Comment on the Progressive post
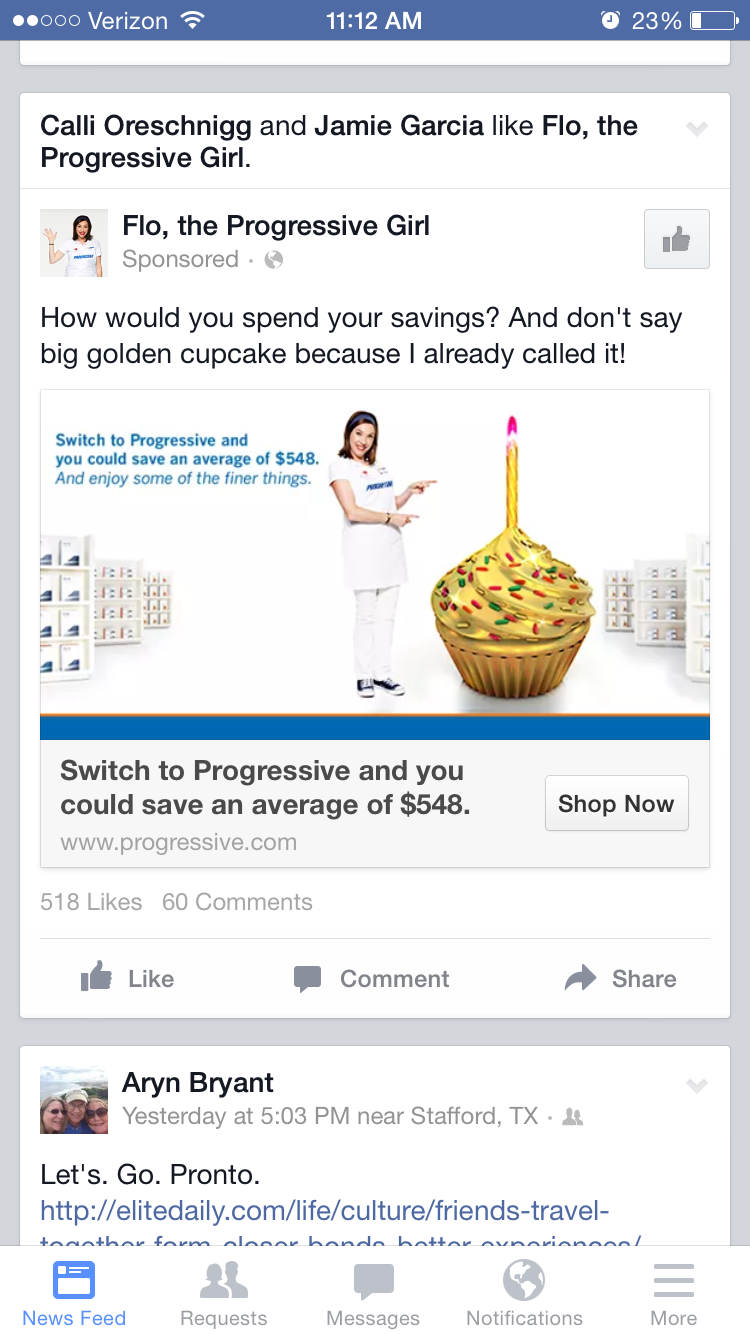The image size is (750, 1334). point(372,978)
